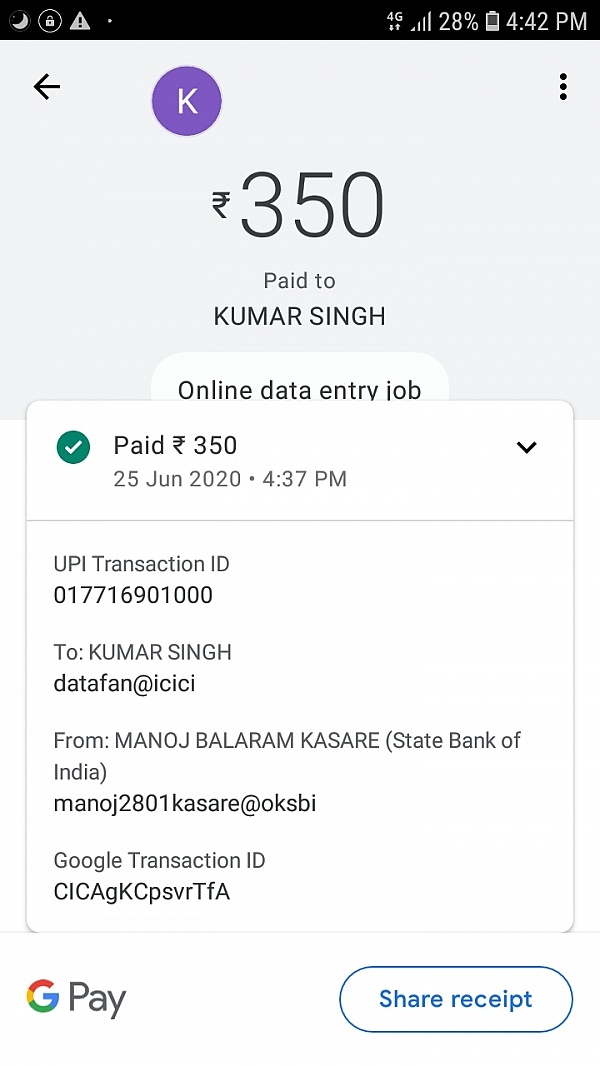
Task: Go back using the arrow icon
Action: [x=47, y=87]
